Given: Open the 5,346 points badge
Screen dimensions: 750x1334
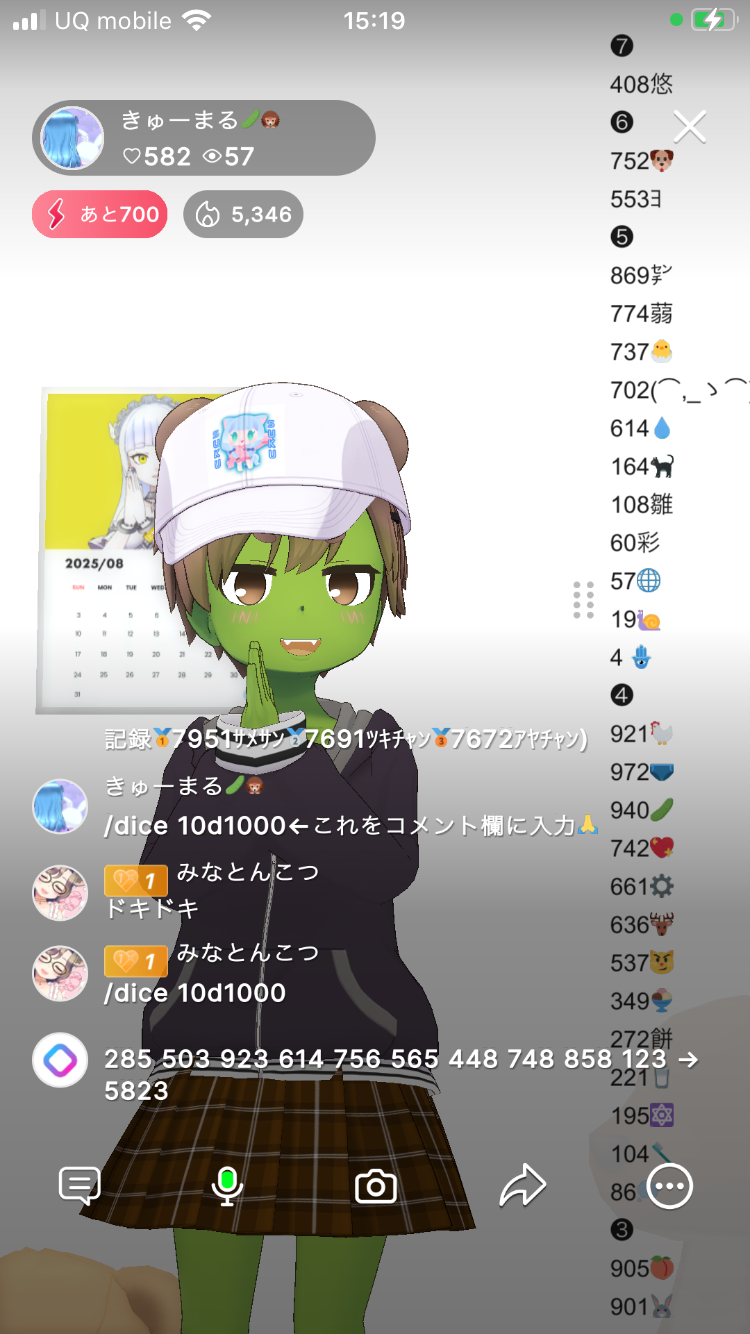Looking at the screenshot, I should pyautogui.click(x=243, y=214).
